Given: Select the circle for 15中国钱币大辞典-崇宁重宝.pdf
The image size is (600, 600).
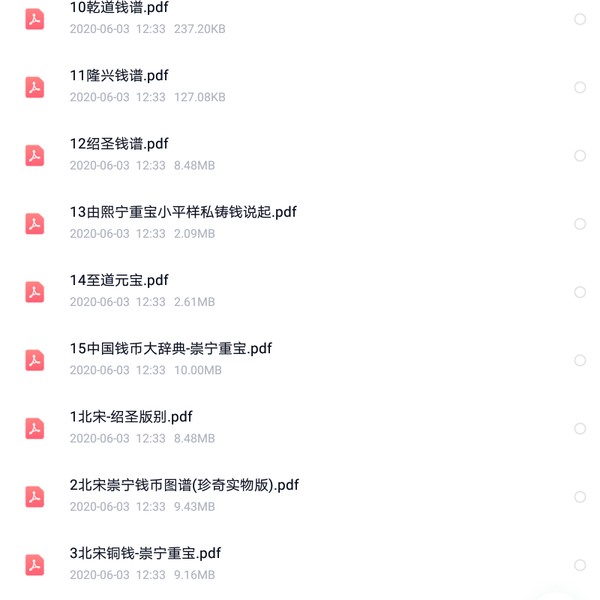Looking at the screenshot, I should coord(580,360).
